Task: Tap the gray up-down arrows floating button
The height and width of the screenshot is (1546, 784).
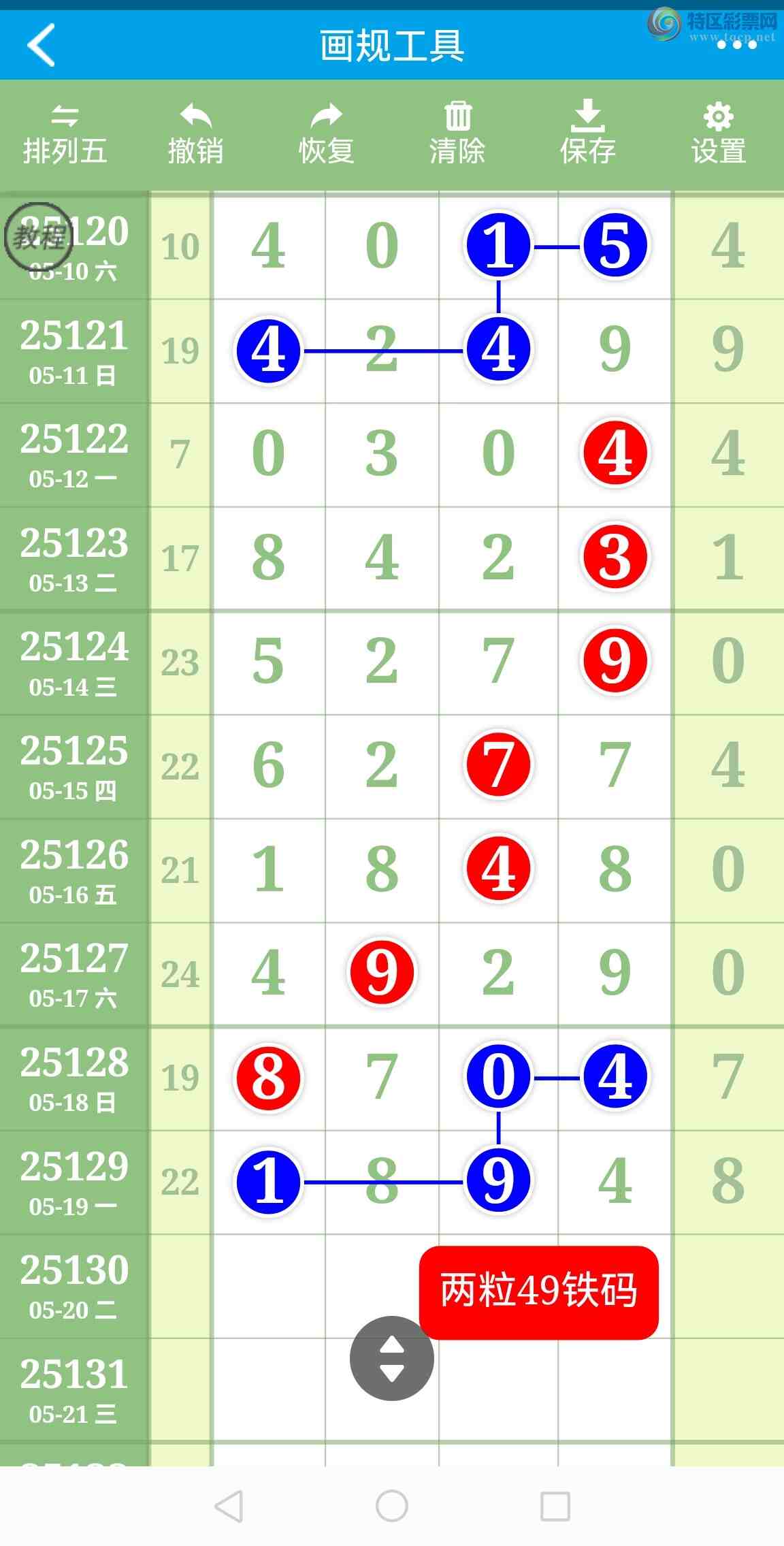Action: coord(391,1358)
